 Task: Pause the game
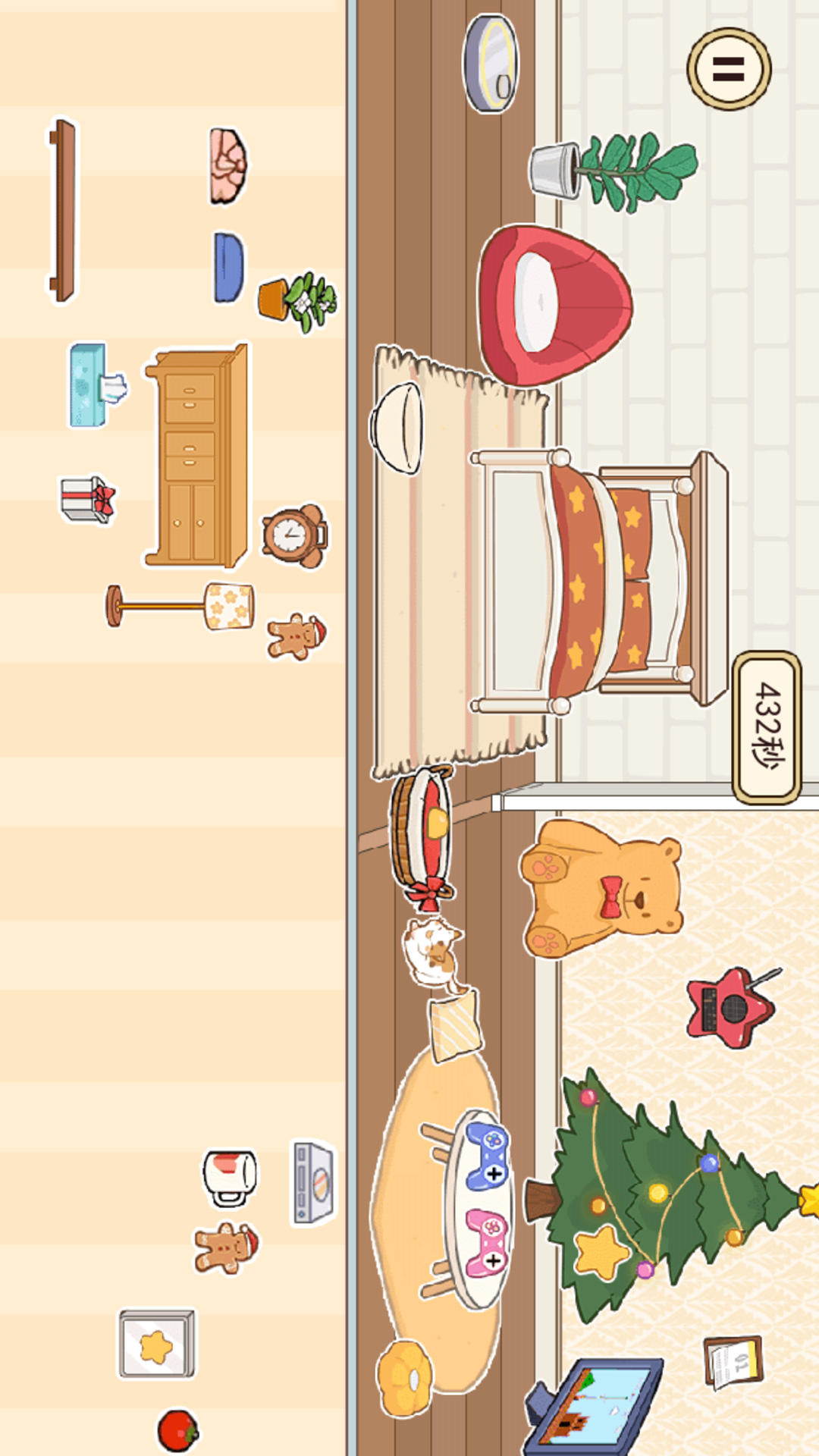729,69
